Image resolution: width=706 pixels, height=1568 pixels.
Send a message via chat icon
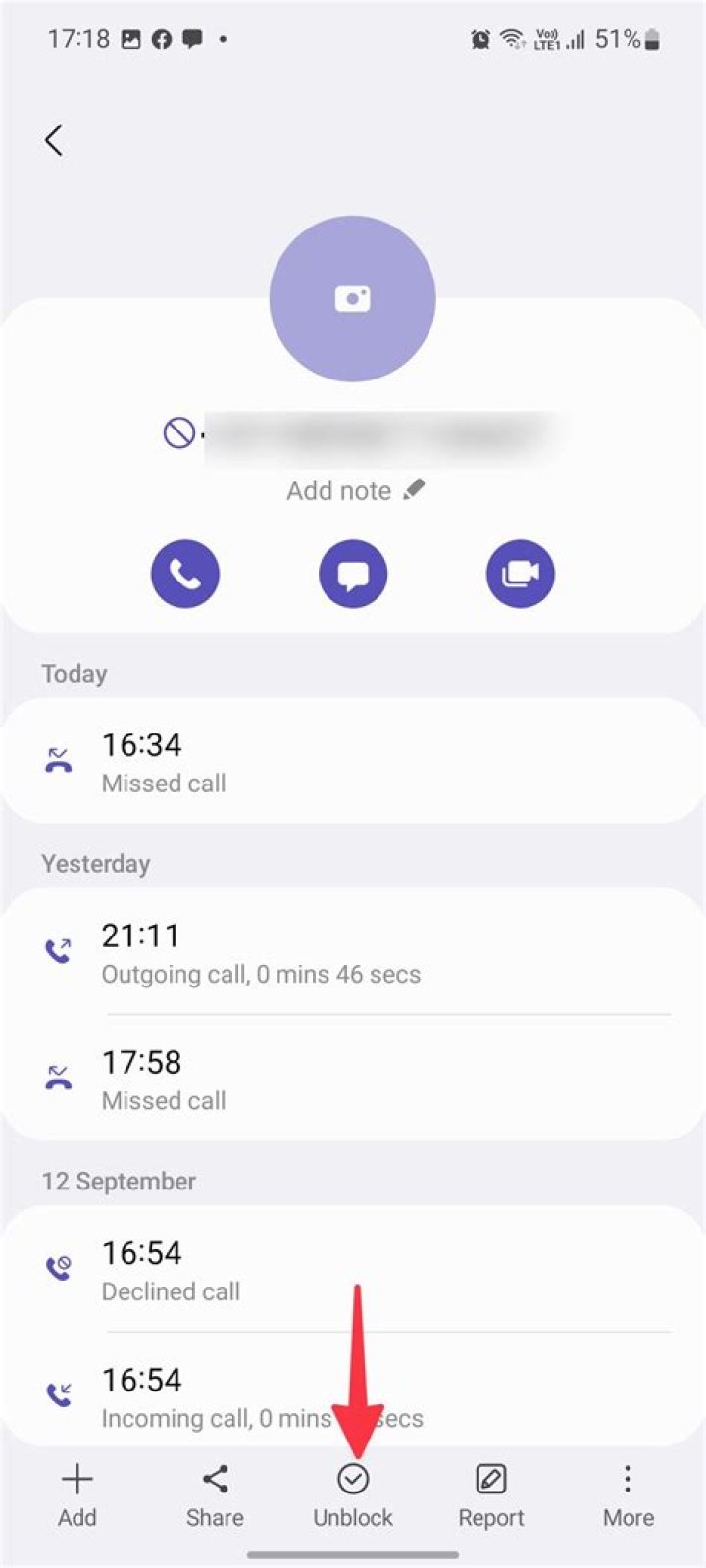click(x=353, y=574)
